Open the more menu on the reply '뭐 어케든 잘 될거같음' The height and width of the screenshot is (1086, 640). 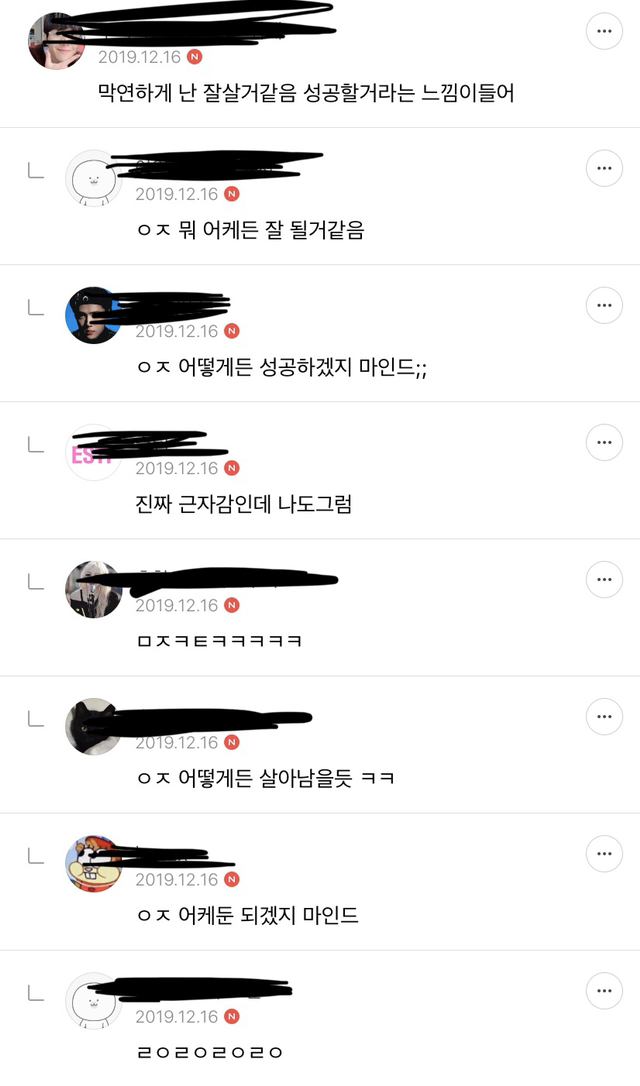pos(604,169)
